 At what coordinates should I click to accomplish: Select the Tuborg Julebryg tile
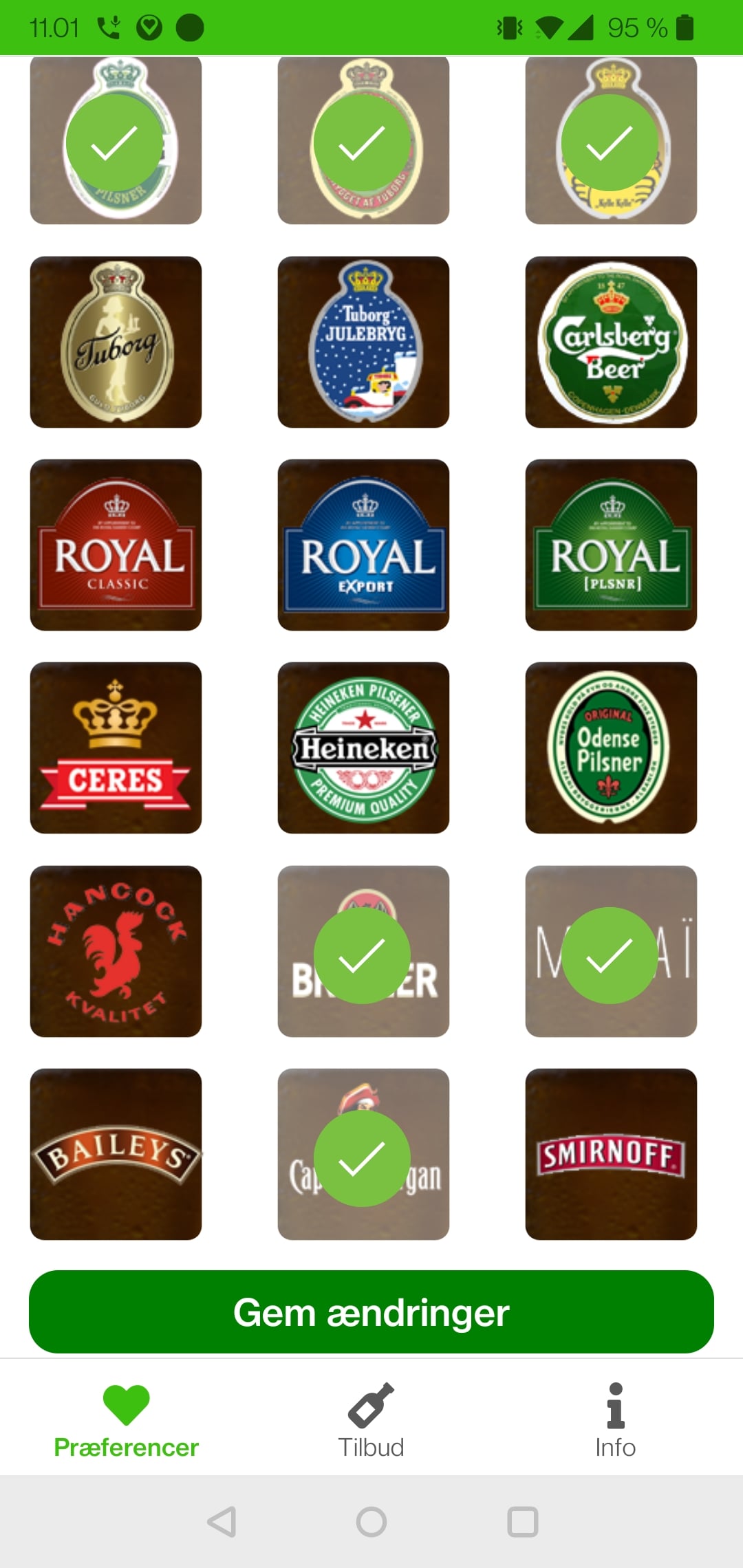click(363, 342)
